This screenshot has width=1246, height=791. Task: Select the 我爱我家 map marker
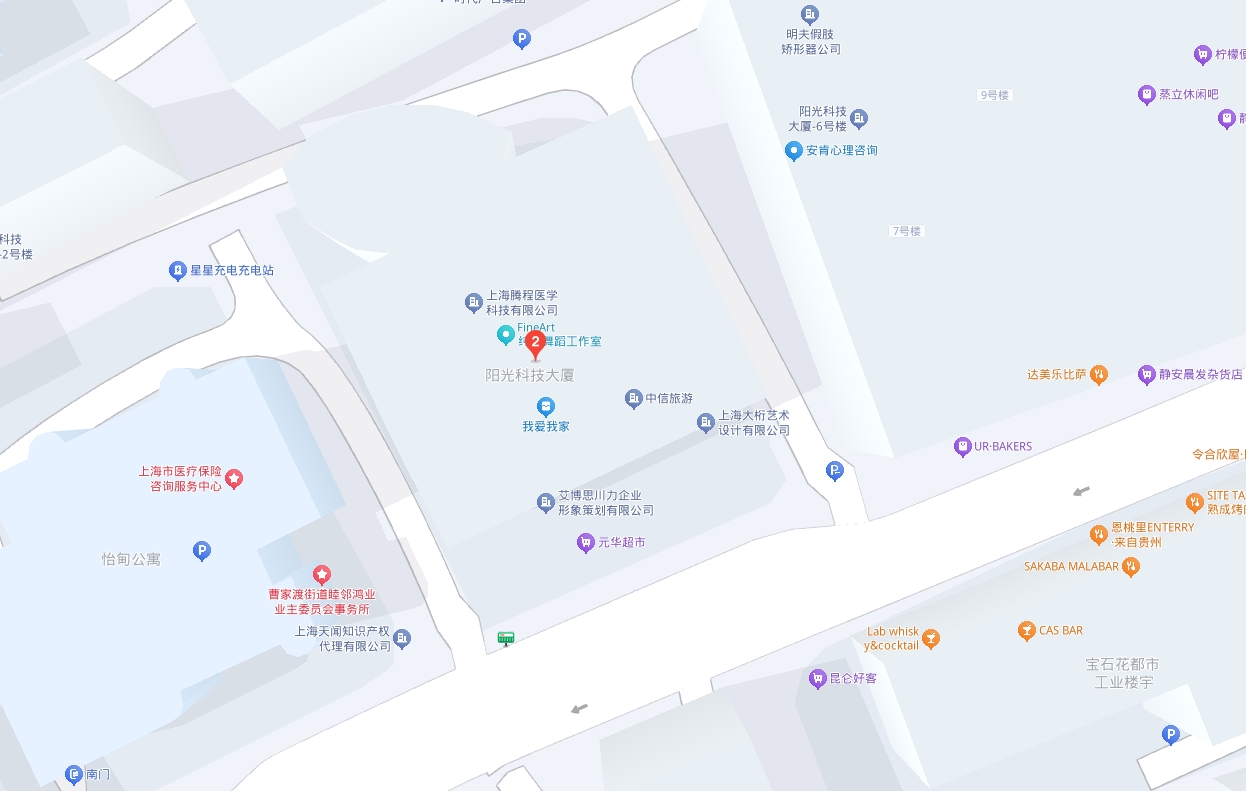pyautogui.click(x=545, y=406)
